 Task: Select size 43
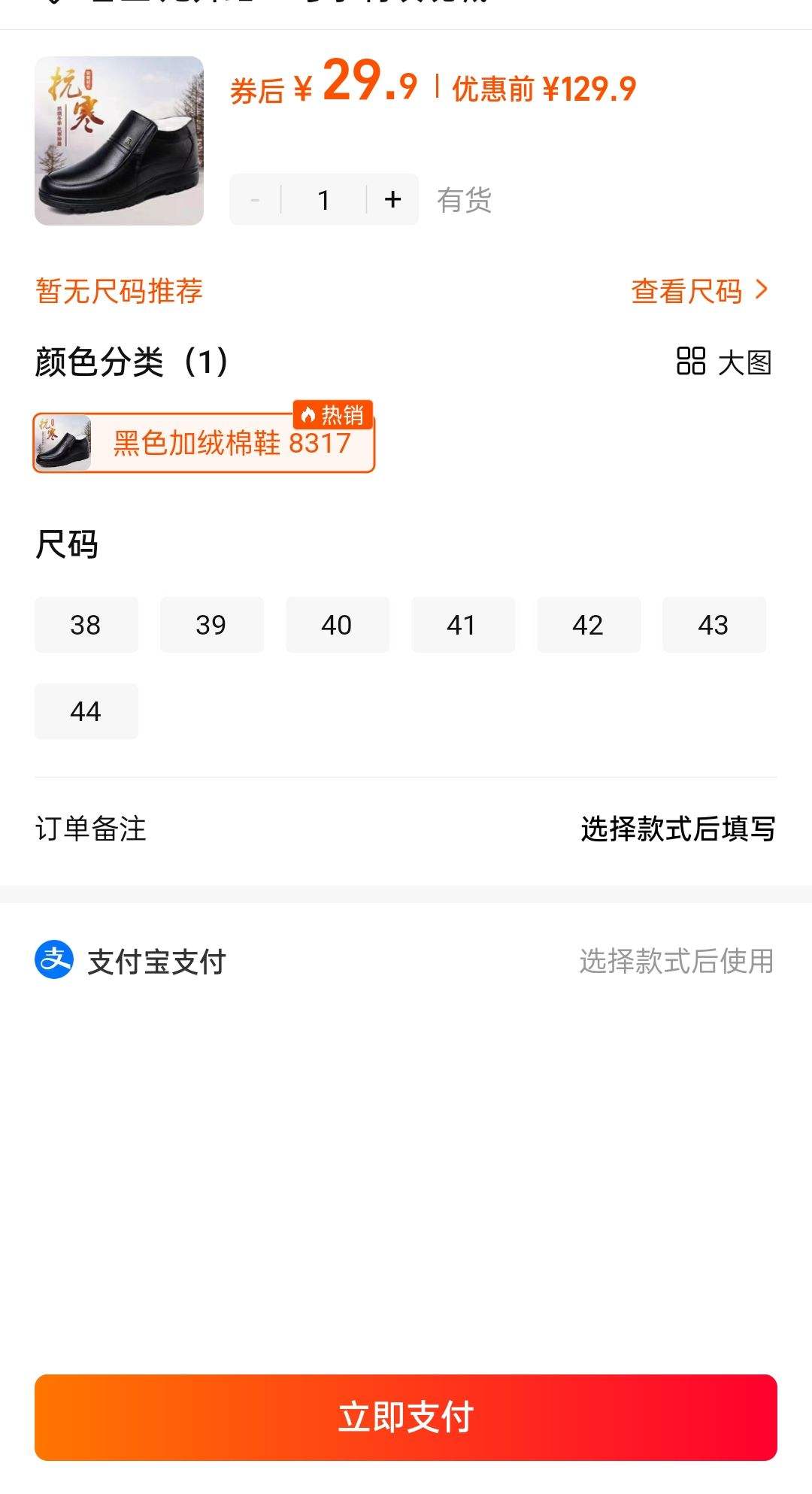(714, 625)
